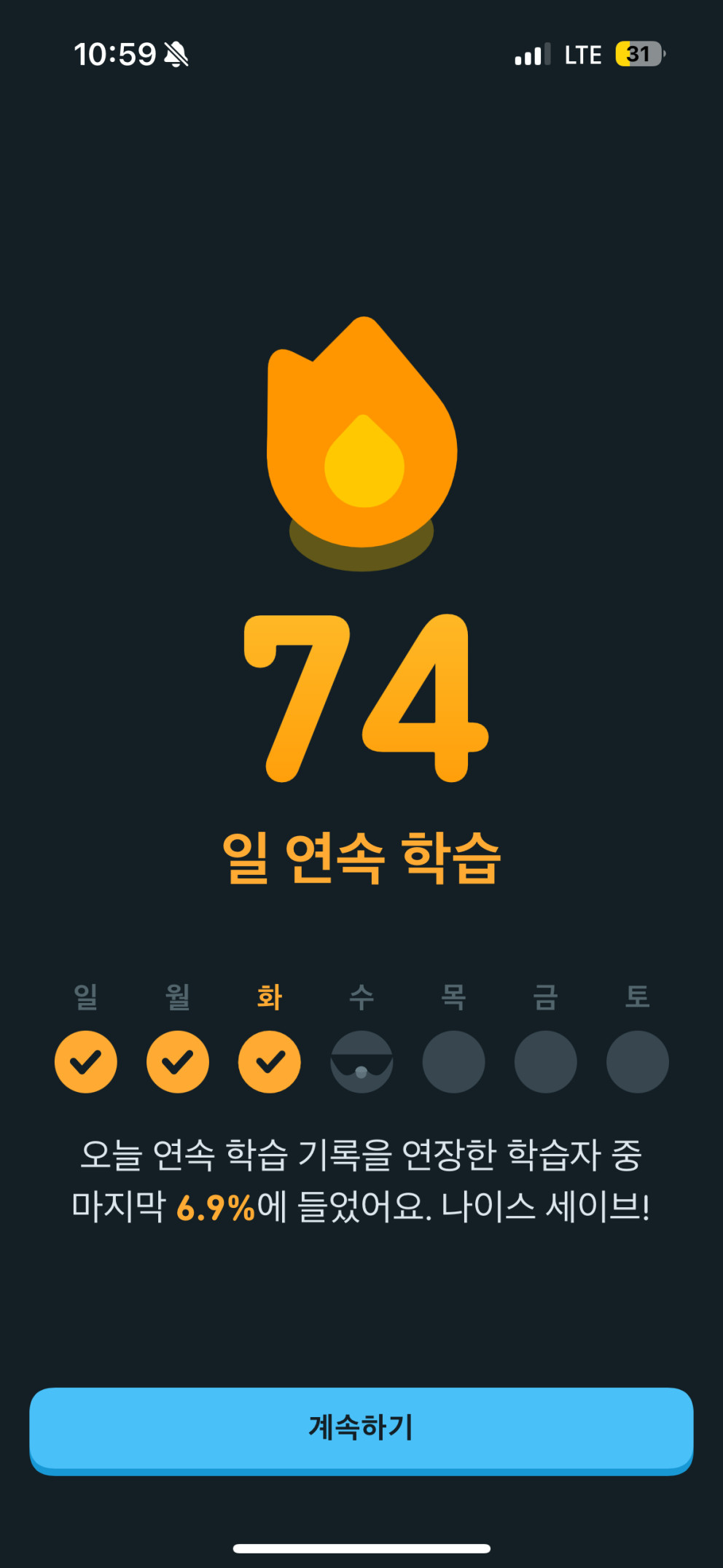
Task: Click the streak freeze icon on 수
Action: pyautogui.click(x=361, y=1062)
